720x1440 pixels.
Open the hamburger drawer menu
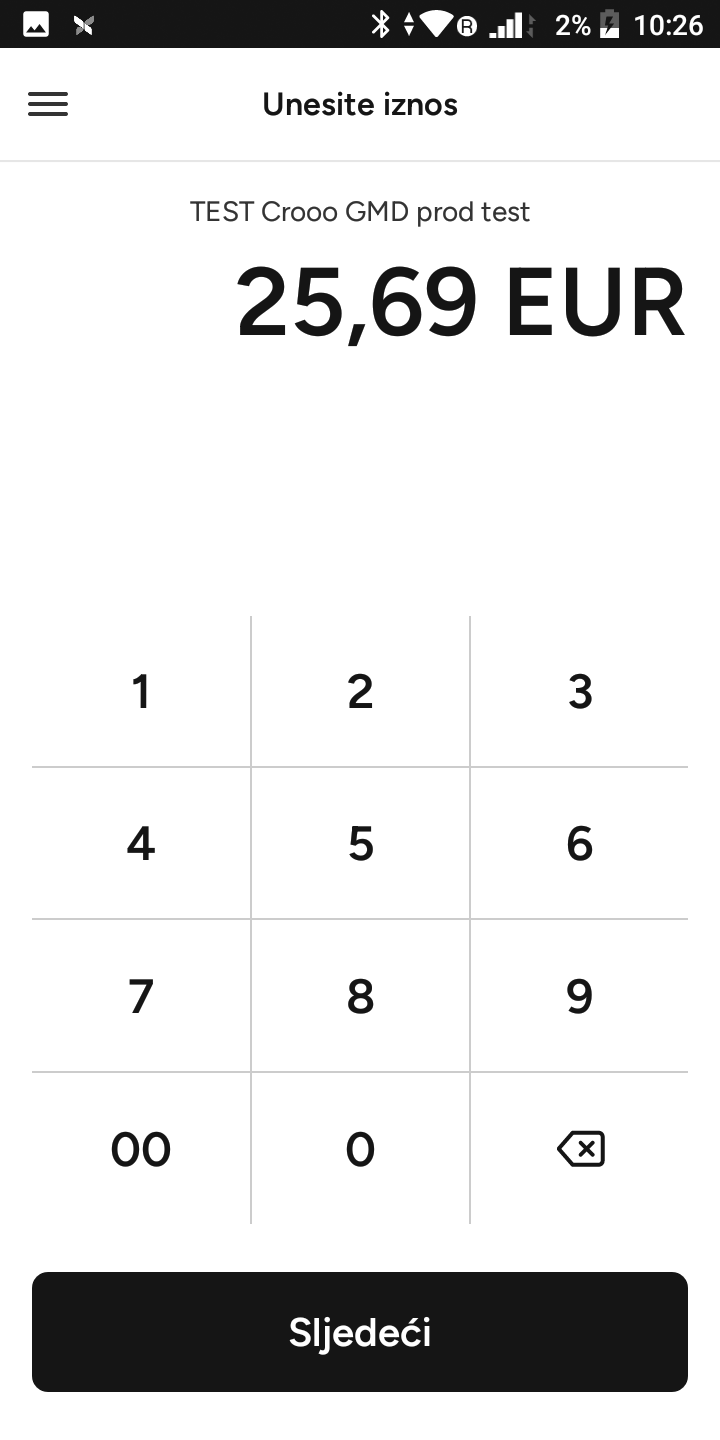click(48, 104)
